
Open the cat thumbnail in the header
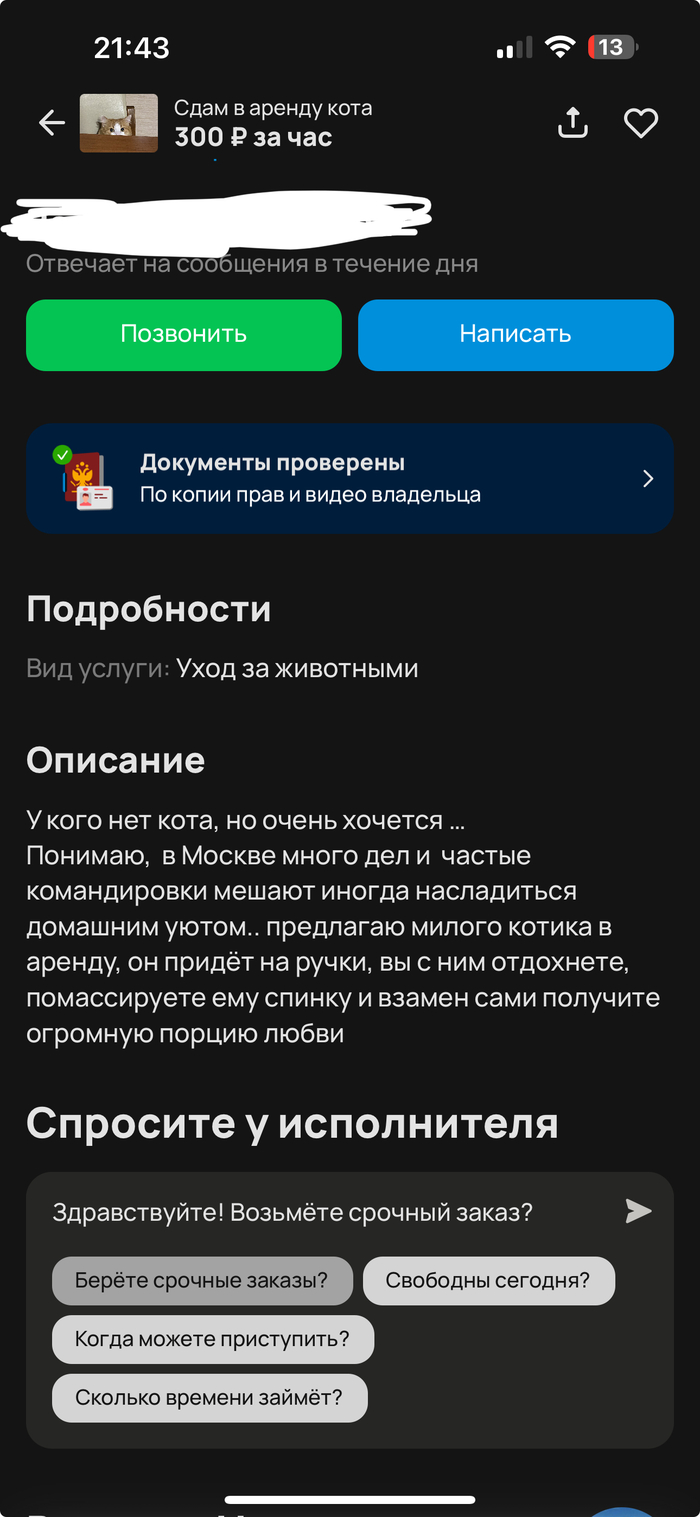[119, 123]
